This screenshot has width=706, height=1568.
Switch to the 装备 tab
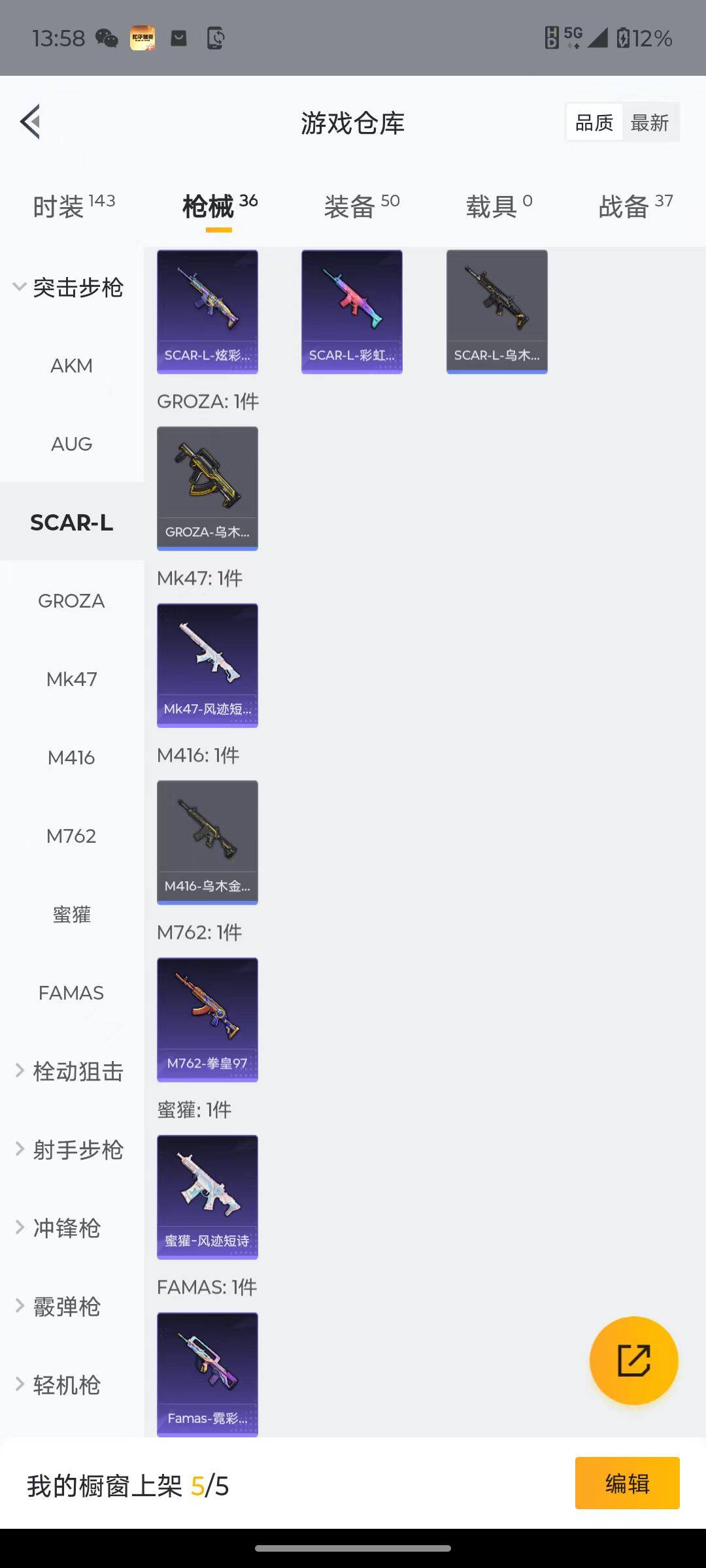361,206
